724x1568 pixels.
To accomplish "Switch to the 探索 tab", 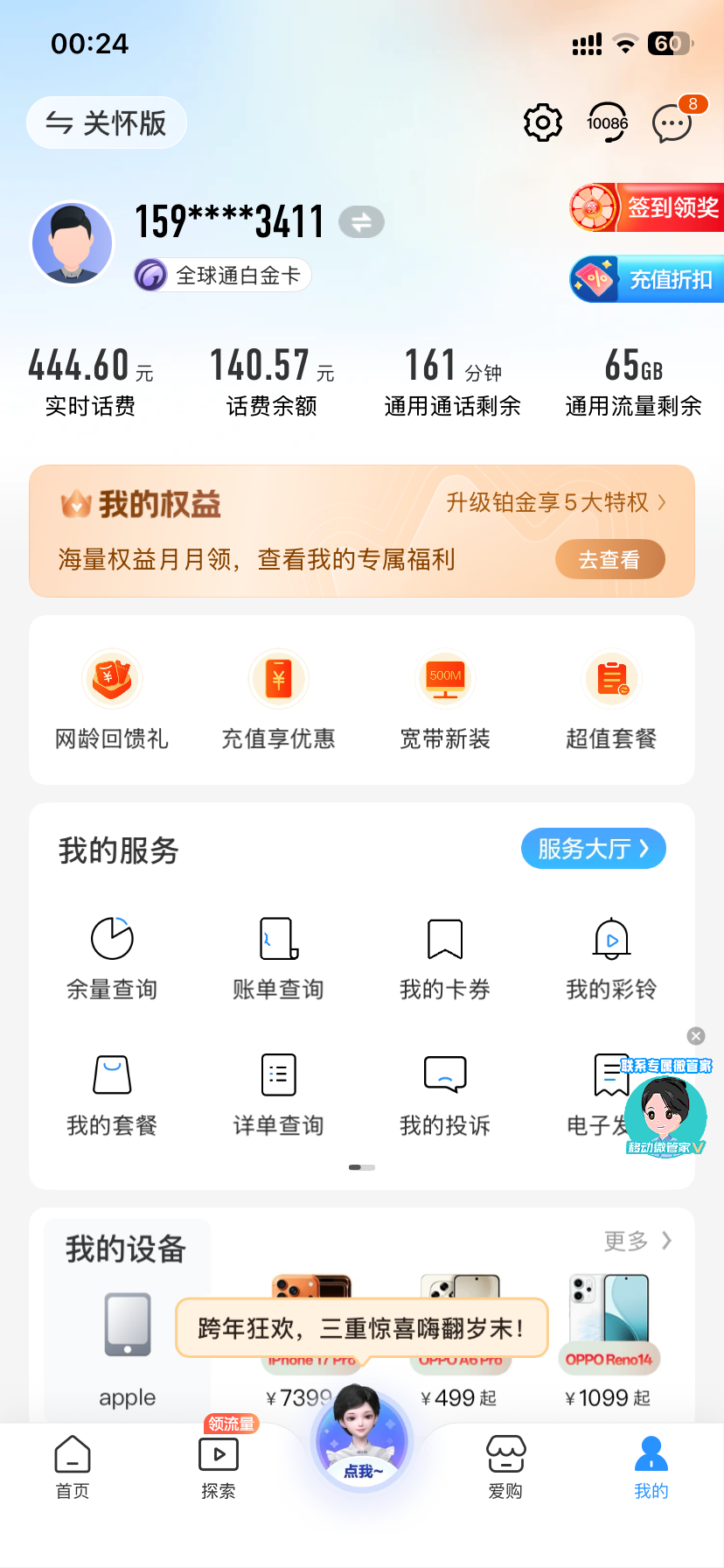I will click(x=219, y=1467).
